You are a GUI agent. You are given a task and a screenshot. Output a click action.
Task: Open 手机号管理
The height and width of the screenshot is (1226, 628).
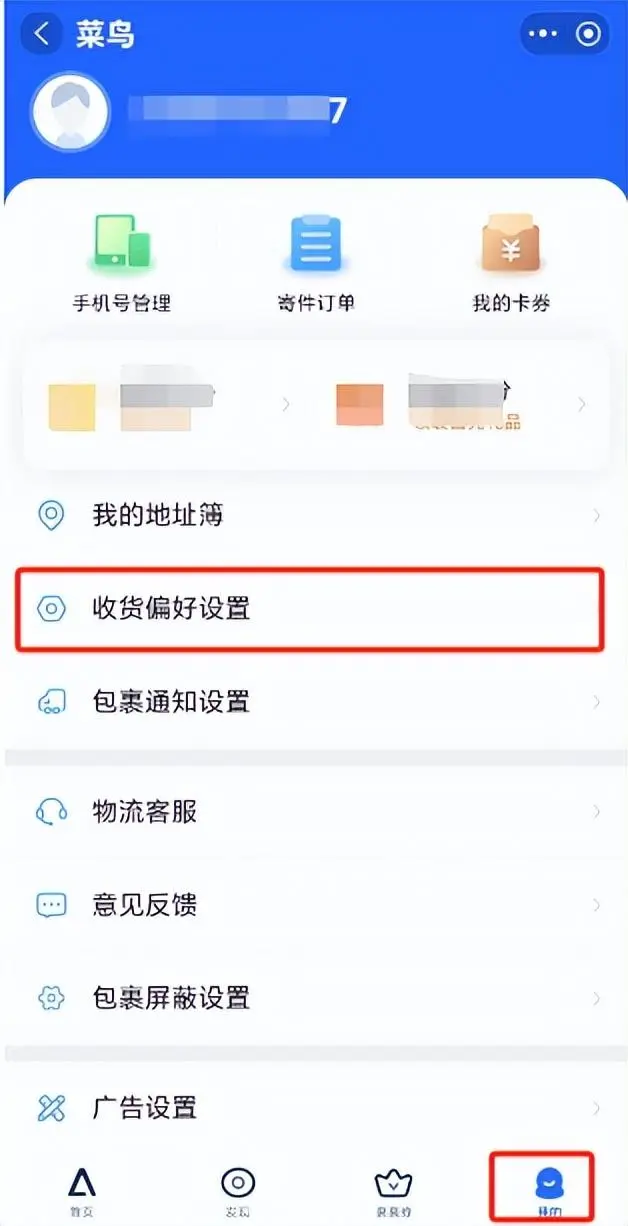122,262
